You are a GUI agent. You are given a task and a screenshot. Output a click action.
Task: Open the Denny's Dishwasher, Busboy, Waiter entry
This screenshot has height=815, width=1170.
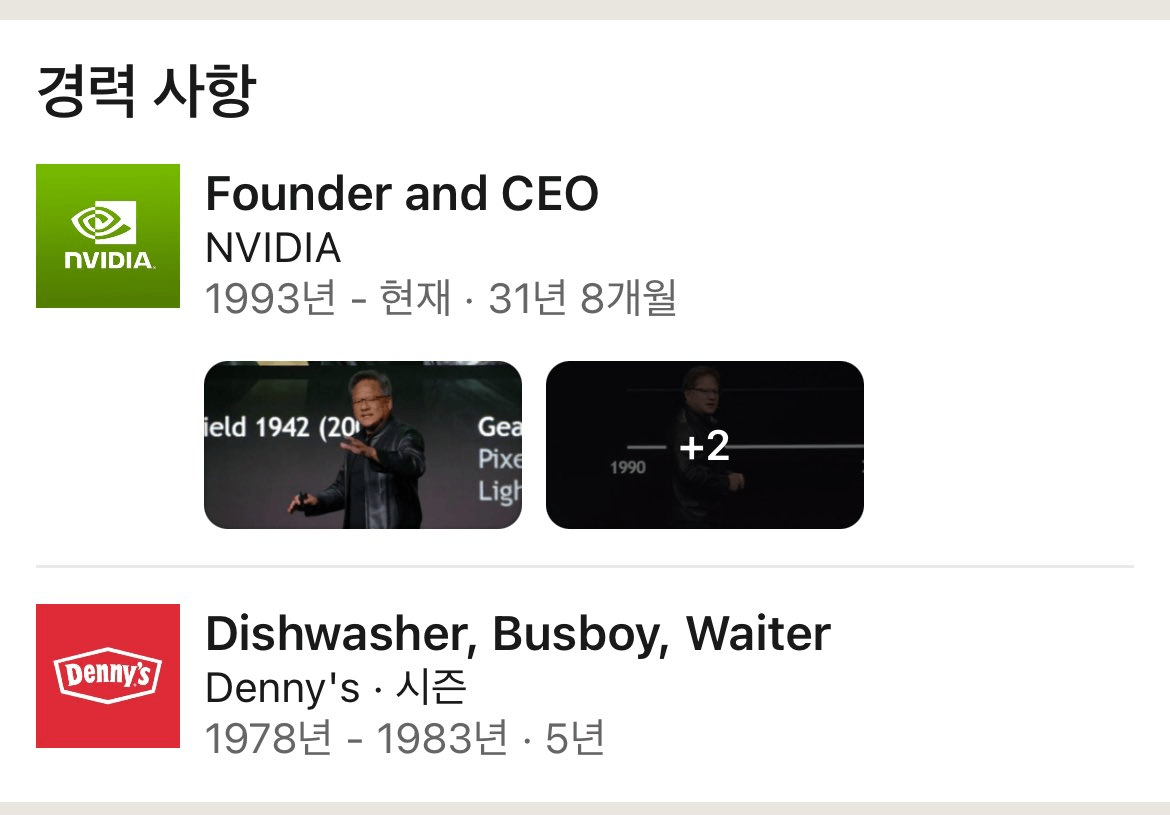[x=517, y=634]
